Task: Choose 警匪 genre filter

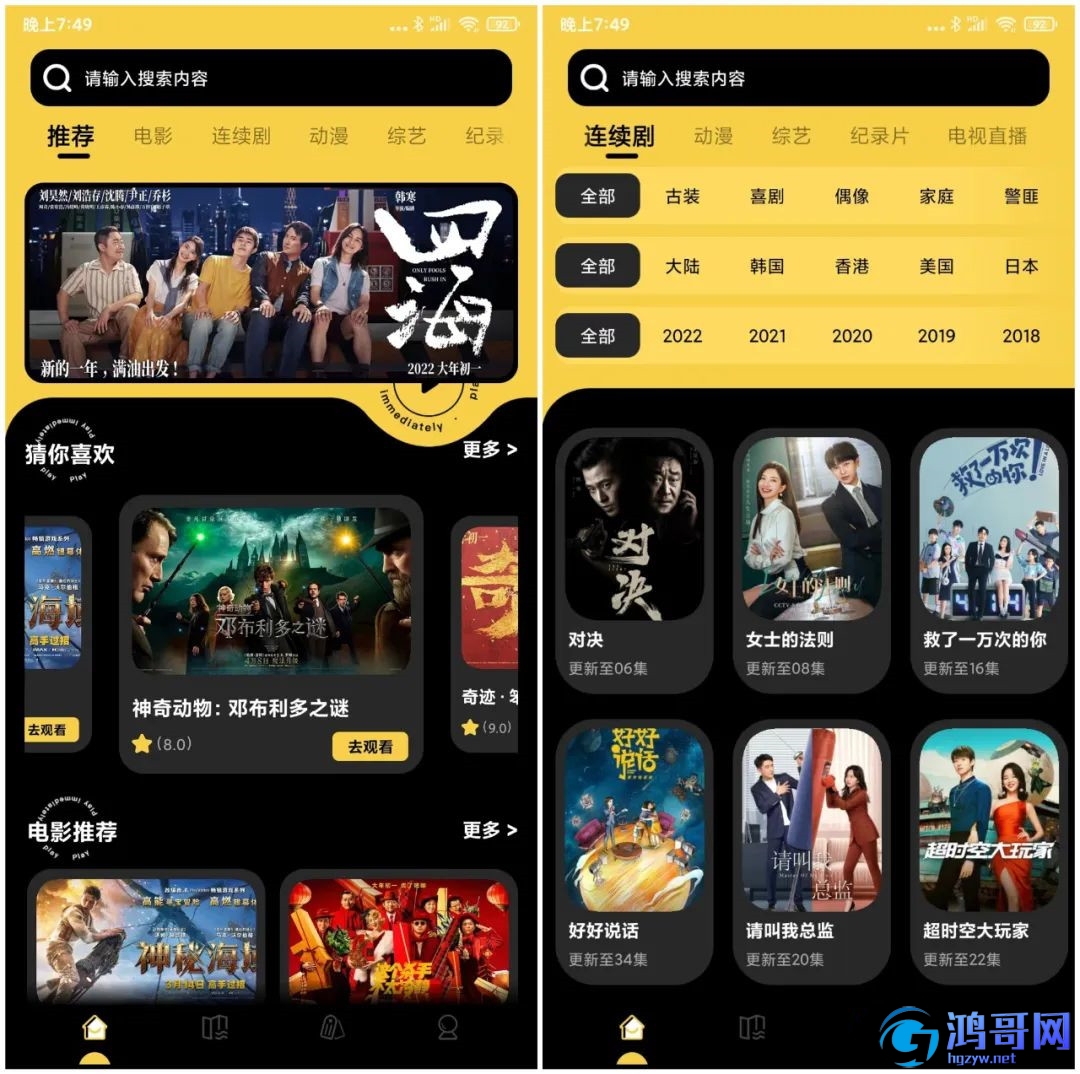Action: pyautogui.click(x=1021, y=196)
